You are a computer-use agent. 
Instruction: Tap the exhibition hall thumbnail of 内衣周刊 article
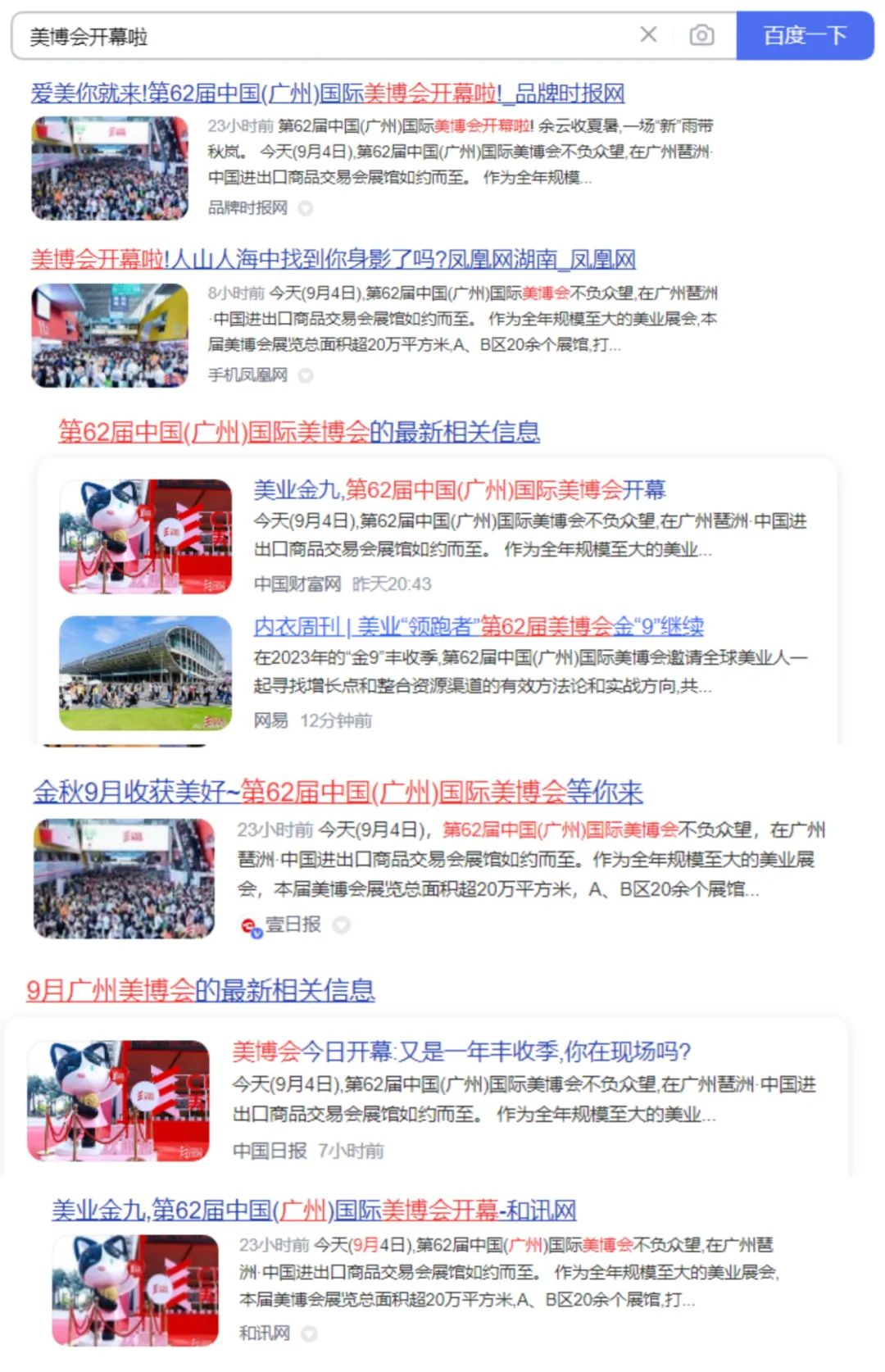point(145,673)
